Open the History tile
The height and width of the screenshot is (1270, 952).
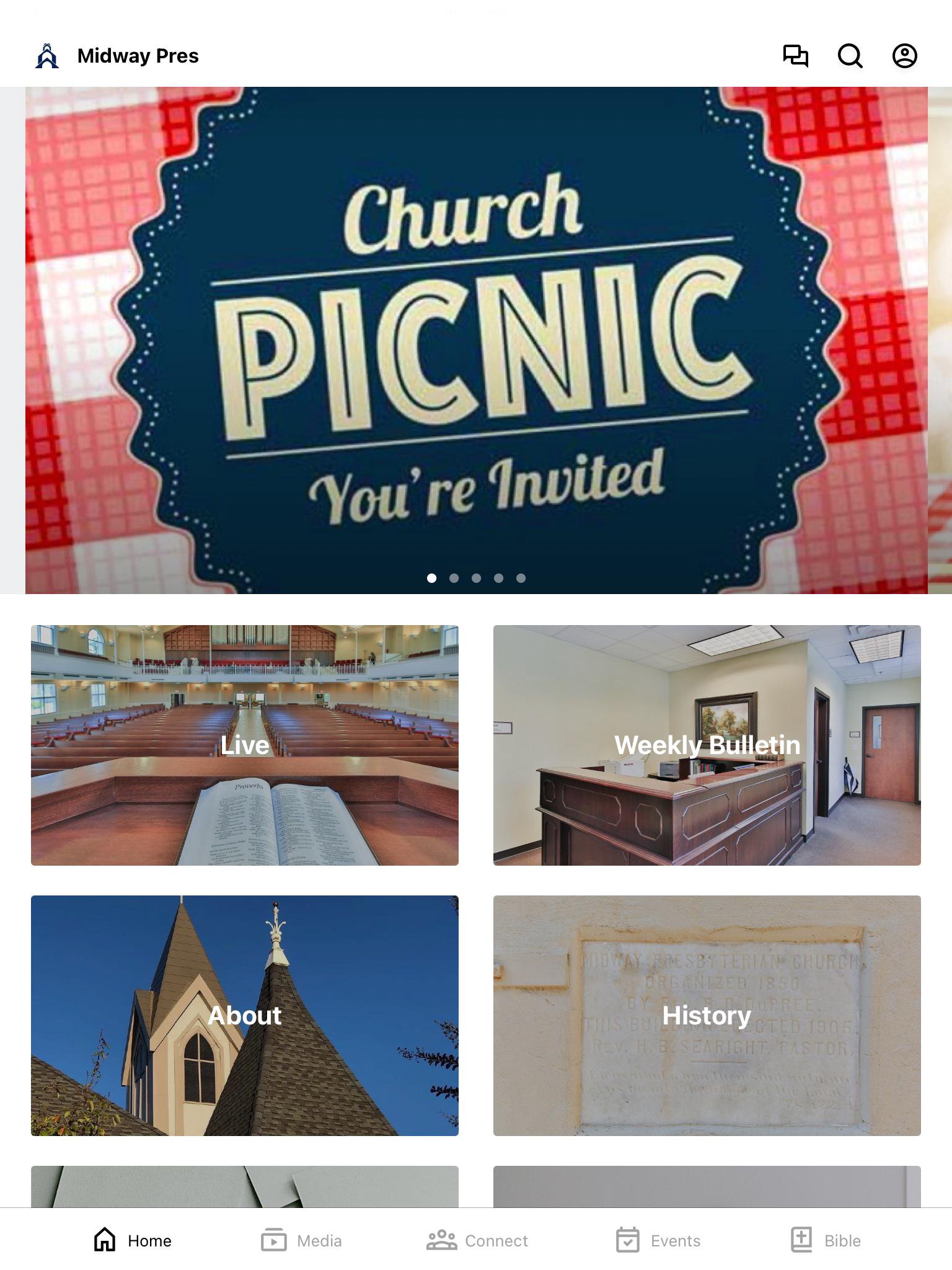(x=707, y=1015)
